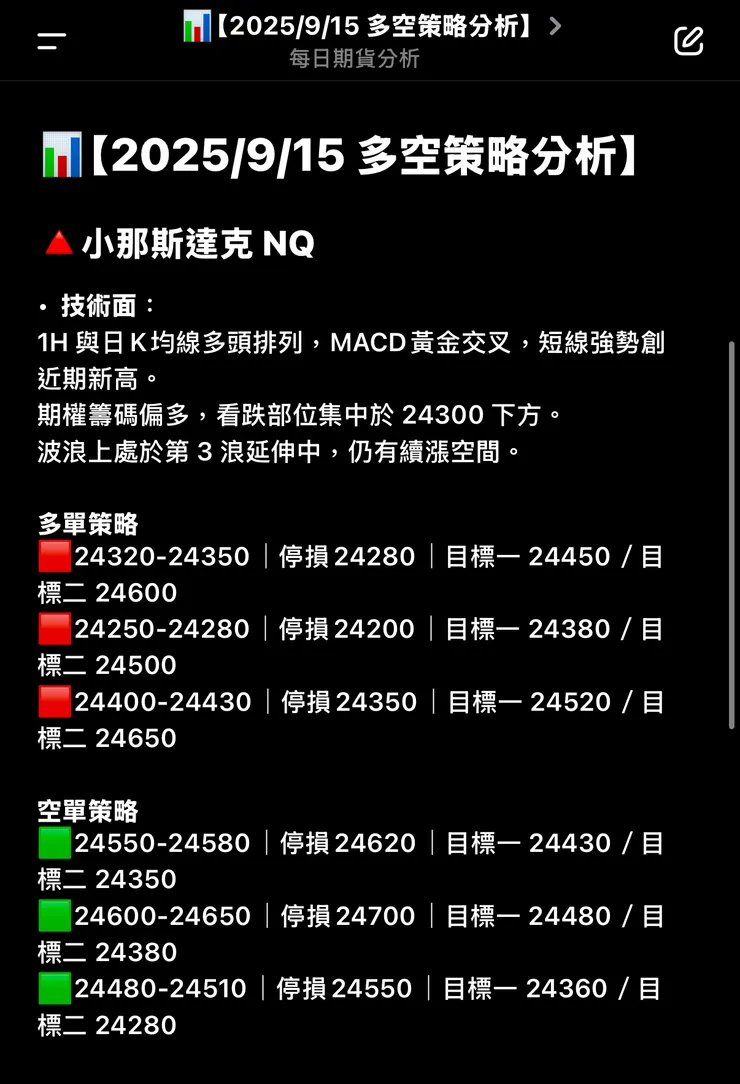The width and height of the screenshot is (740, 1084).
Task: Open channel info via the title chevron arrow
Action: pyautogui.click(x=556, y=27)
